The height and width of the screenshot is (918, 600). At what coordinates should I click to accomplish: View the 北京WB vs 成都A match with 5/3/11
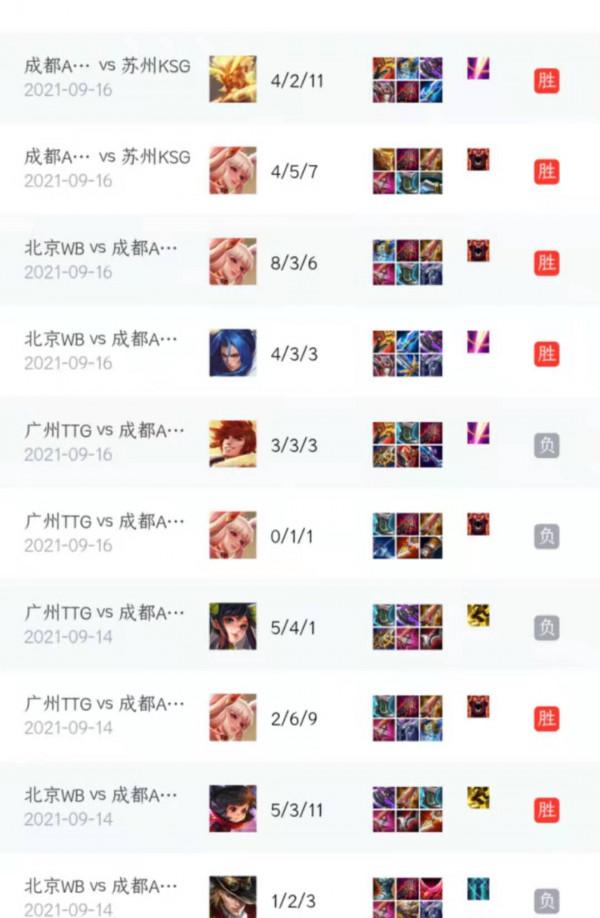tap(300, 808)
